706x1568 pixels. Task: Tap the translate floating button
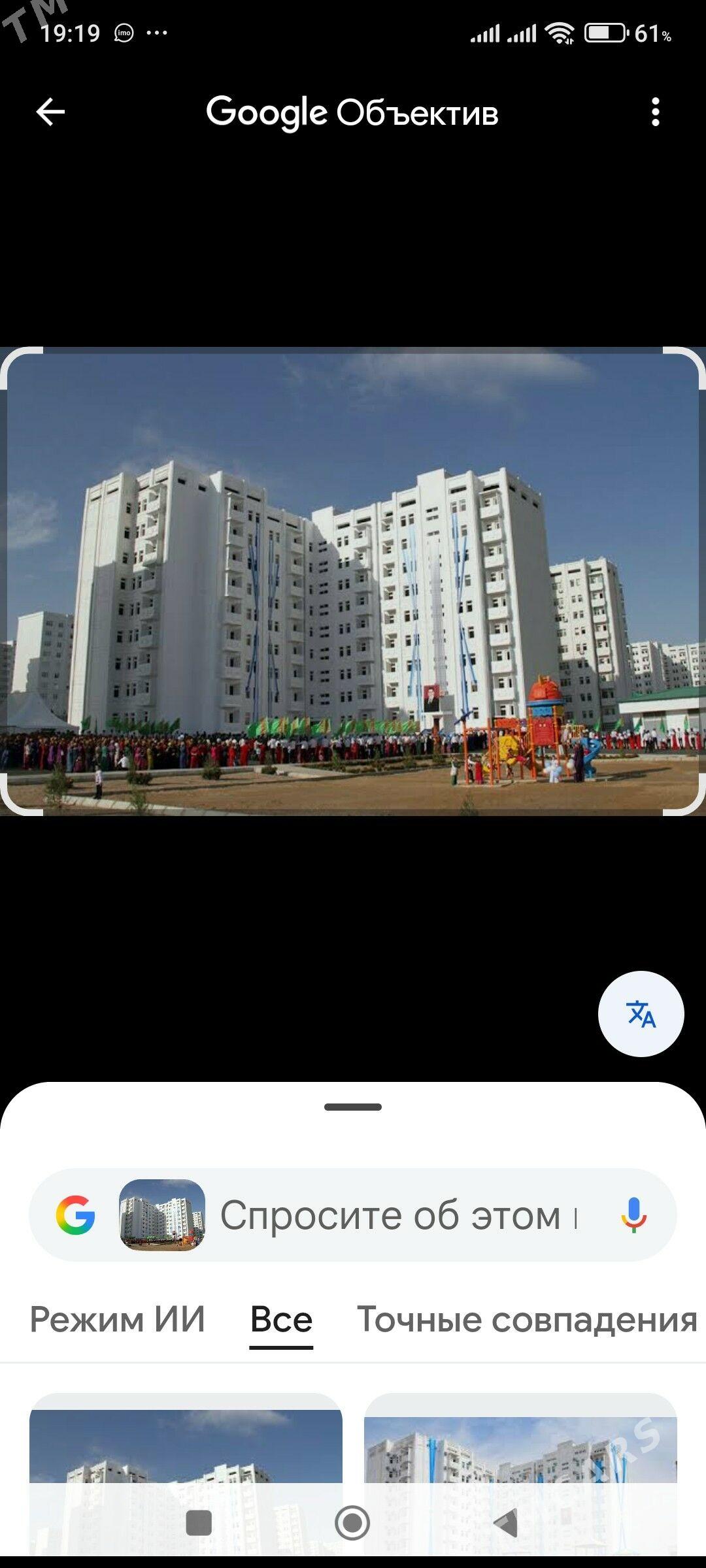(x=641, y=1014)
